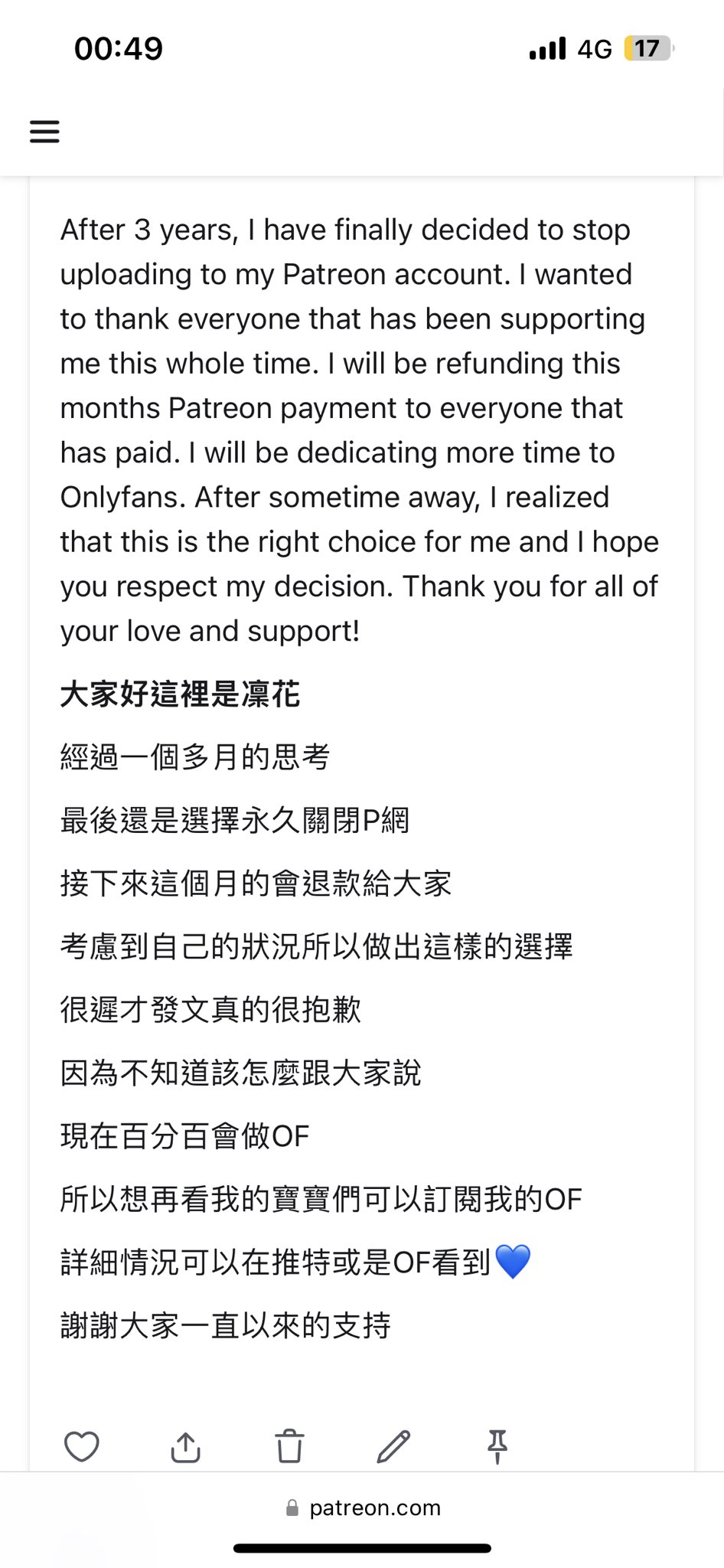Share the post via share icon
This screenshot has width=724, height=1568.
click(185, 1446)
